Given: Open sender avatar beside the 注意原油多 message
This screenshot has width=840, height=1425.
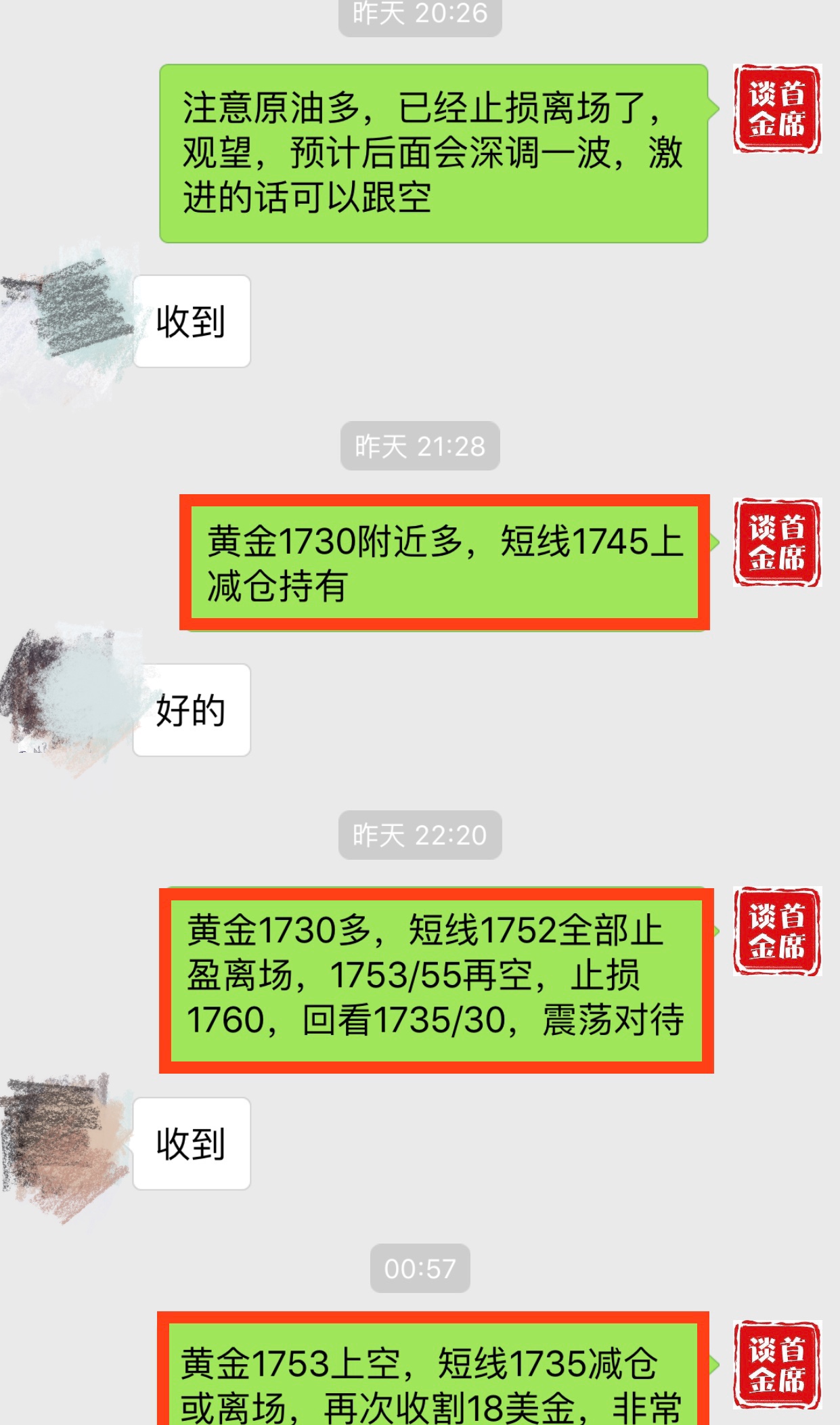Looking at the screenshot, I should pos(776,109).
